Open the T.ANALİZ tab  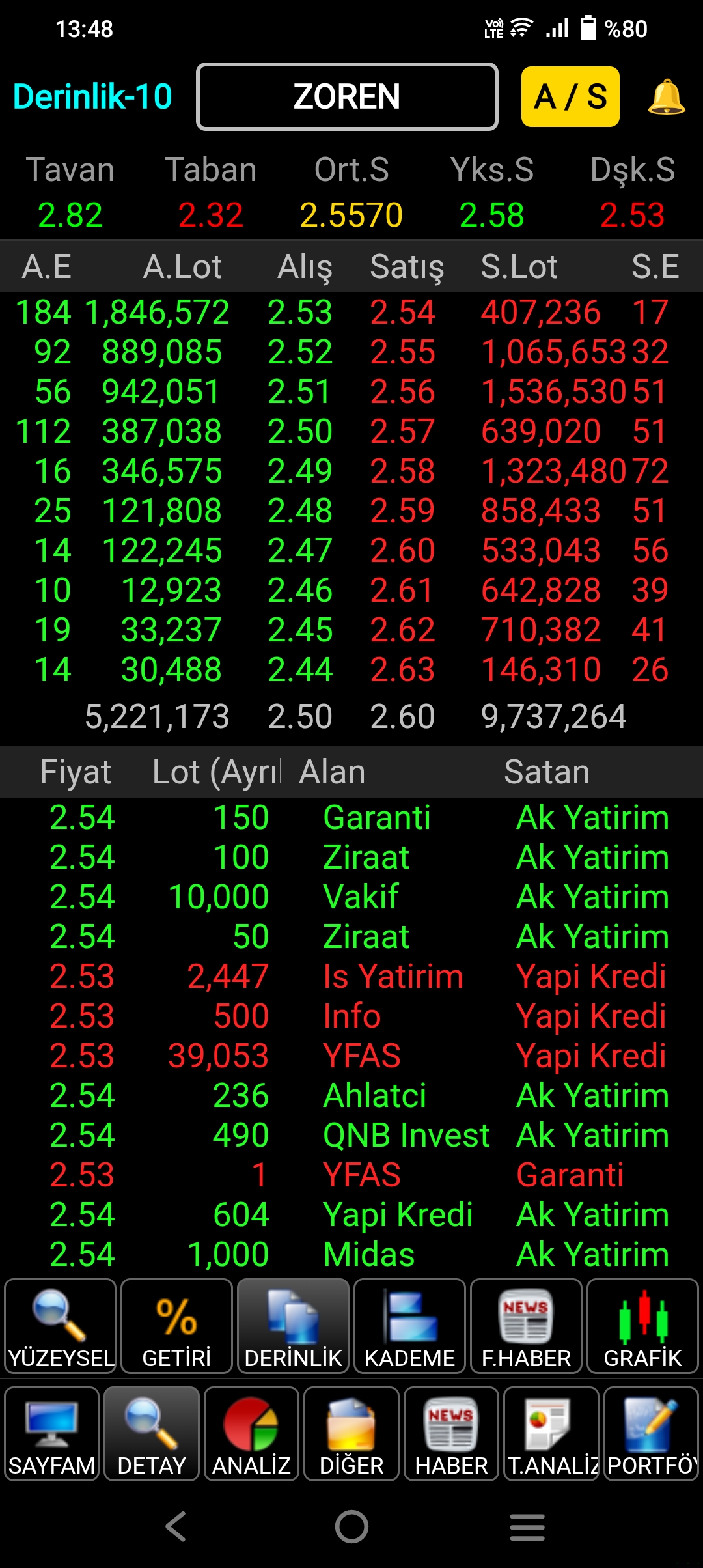coord(551,1434)
